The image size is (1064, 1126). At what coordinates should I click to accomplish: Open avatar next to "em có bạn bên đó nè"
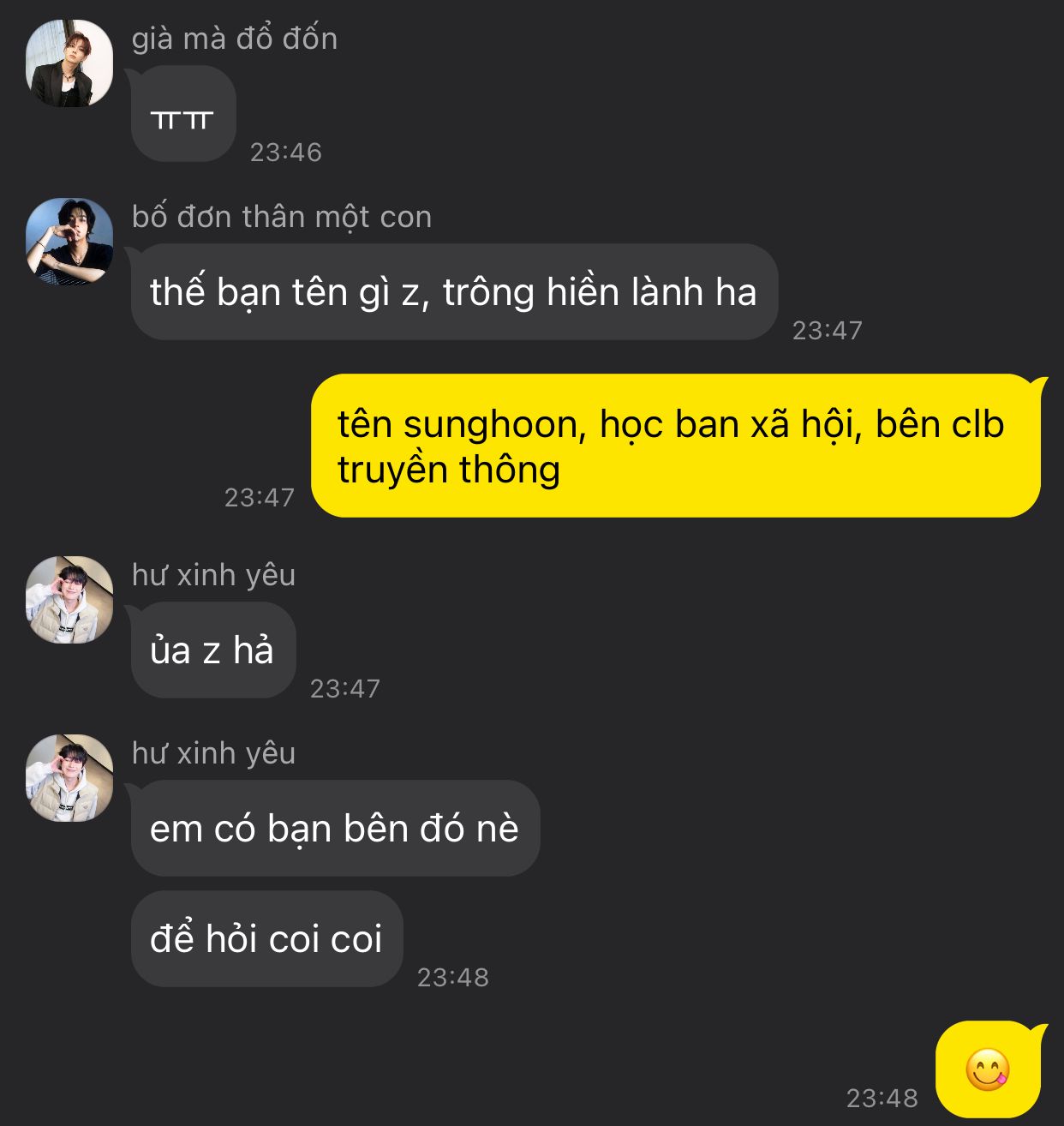(69, 778)
